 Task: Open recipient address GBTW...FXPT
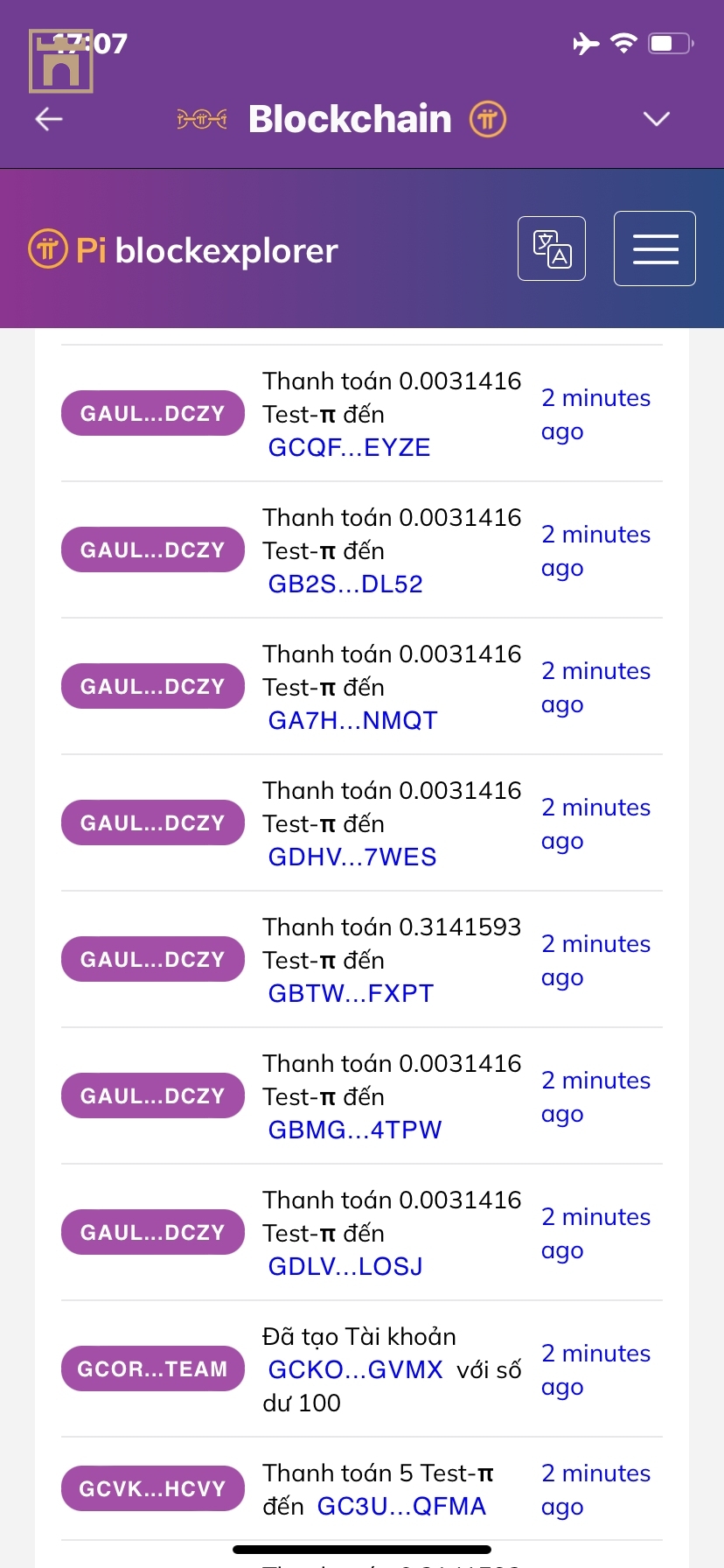[x=351, y=993]
